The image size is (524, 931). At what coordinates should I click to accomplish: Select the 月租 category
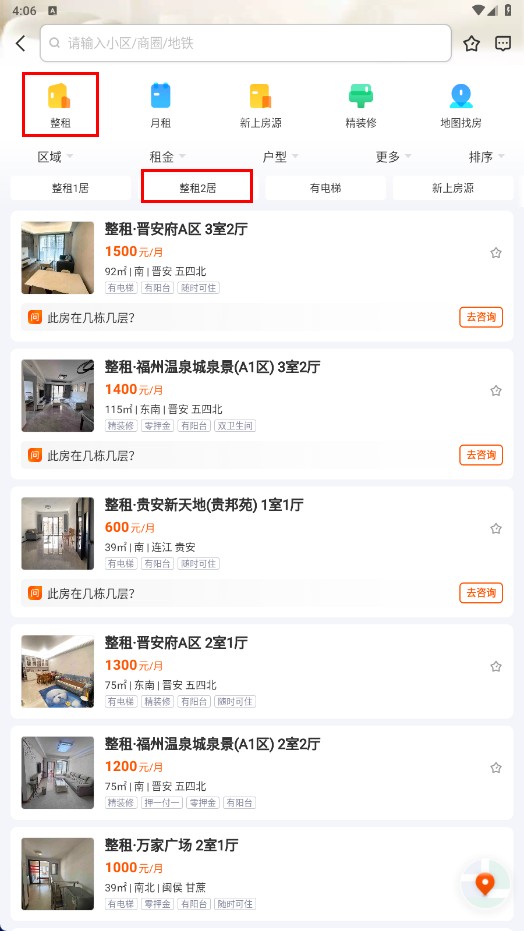160,105
